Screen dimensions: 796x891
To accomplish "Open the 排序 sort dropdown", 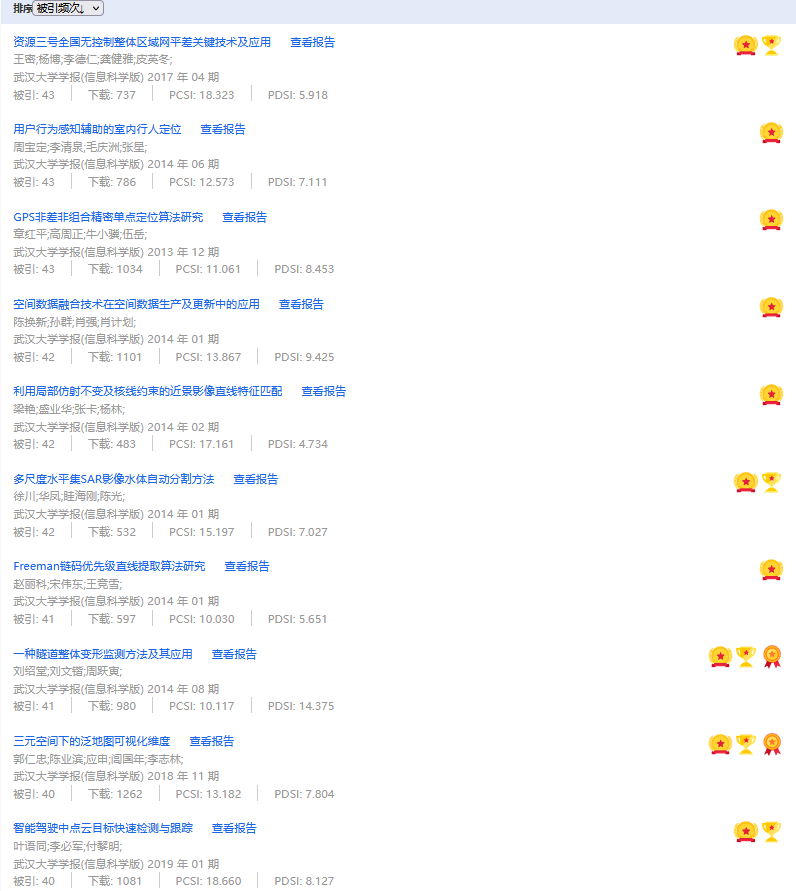I will [x=68, y=8].
